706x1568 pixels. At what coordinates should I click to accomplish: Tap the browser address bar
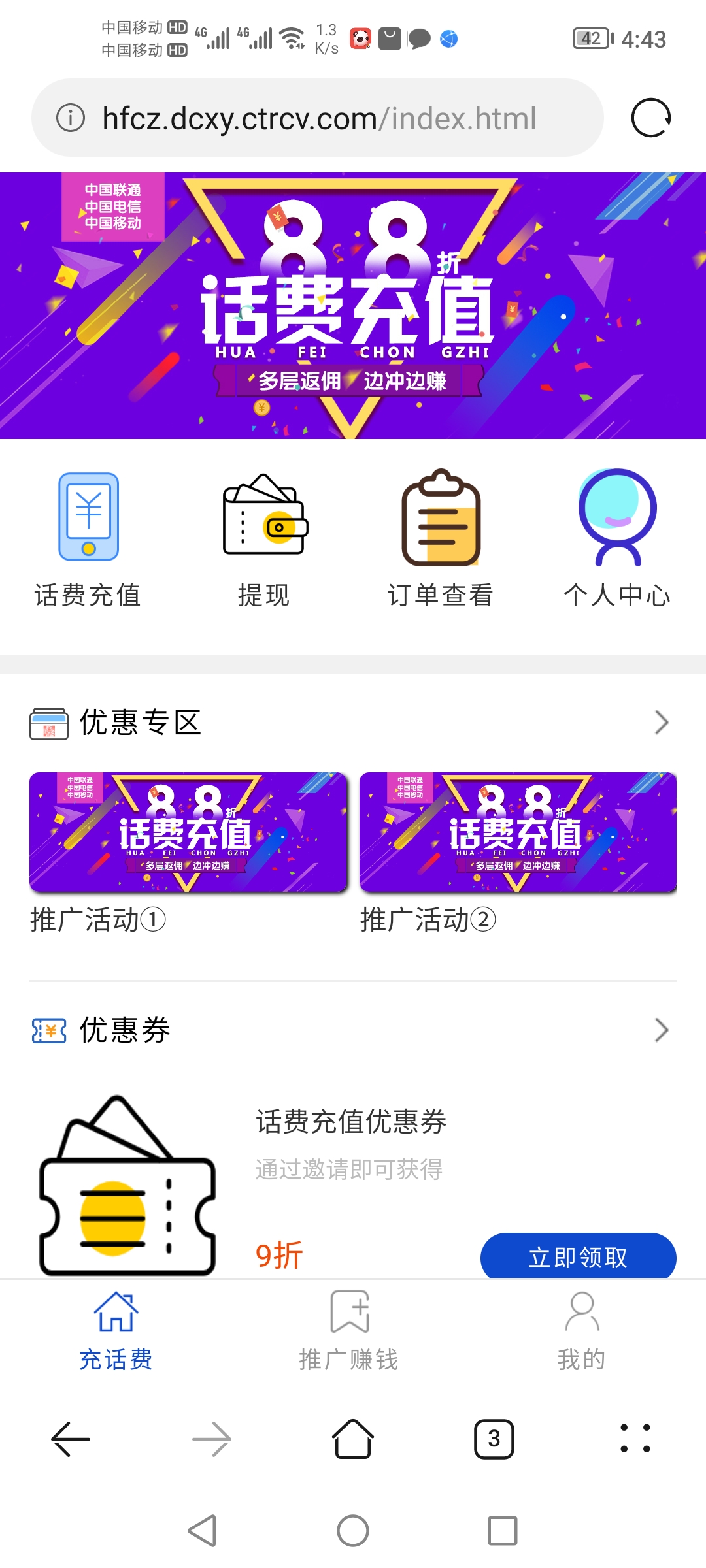pyautogui.click(x=318, y=118)
